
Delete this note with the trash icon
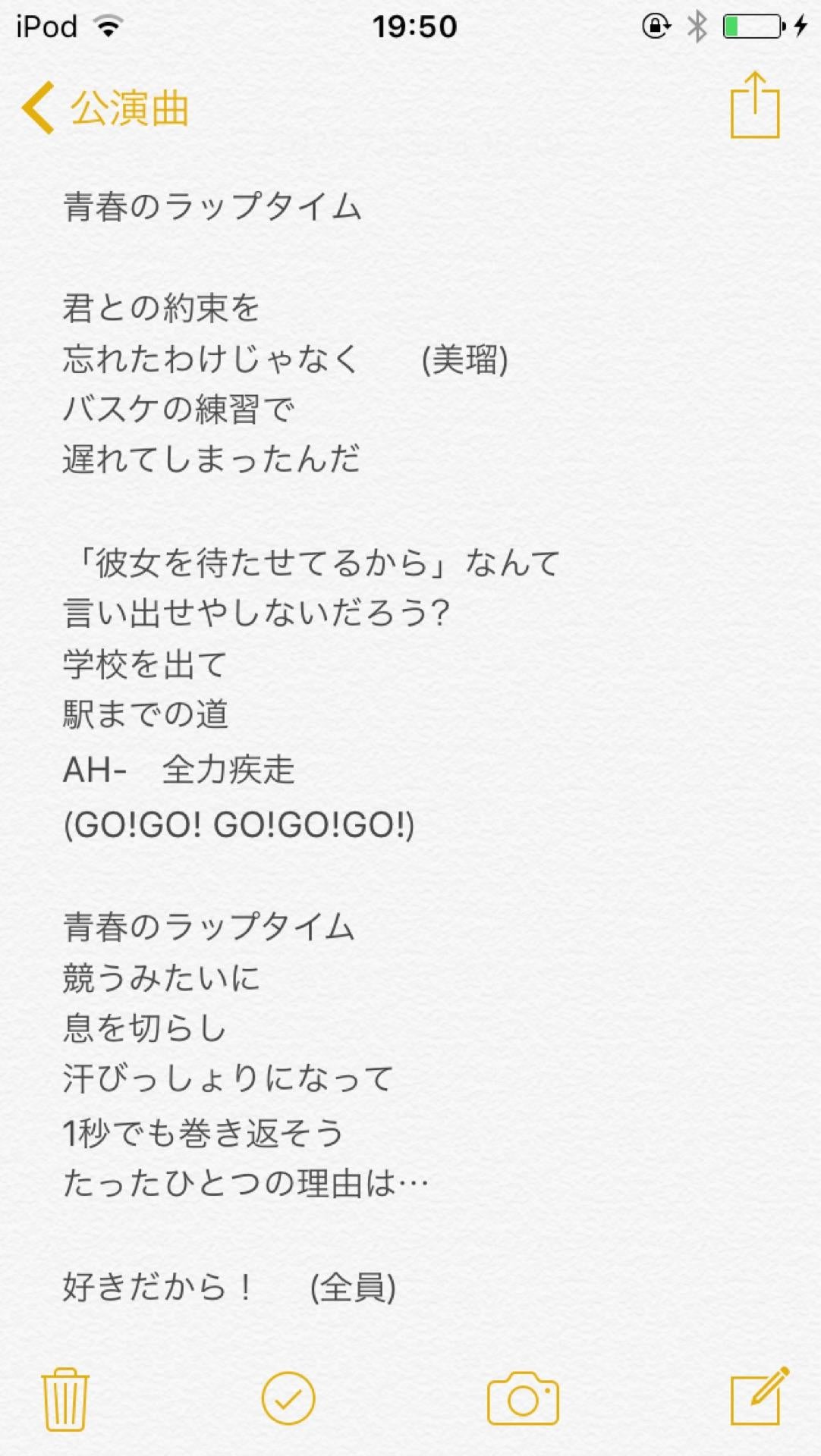pyautogui.click(x=65, y=1399)
